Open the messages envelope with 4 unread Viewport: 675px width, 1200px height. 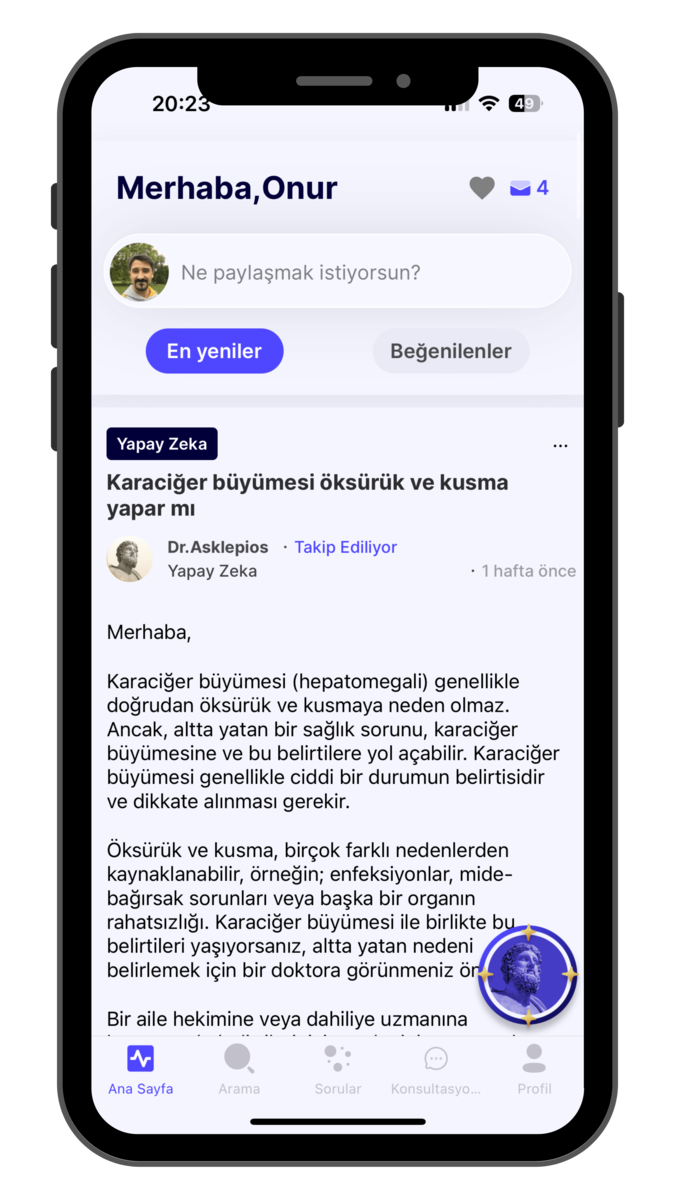coord(528,188)
